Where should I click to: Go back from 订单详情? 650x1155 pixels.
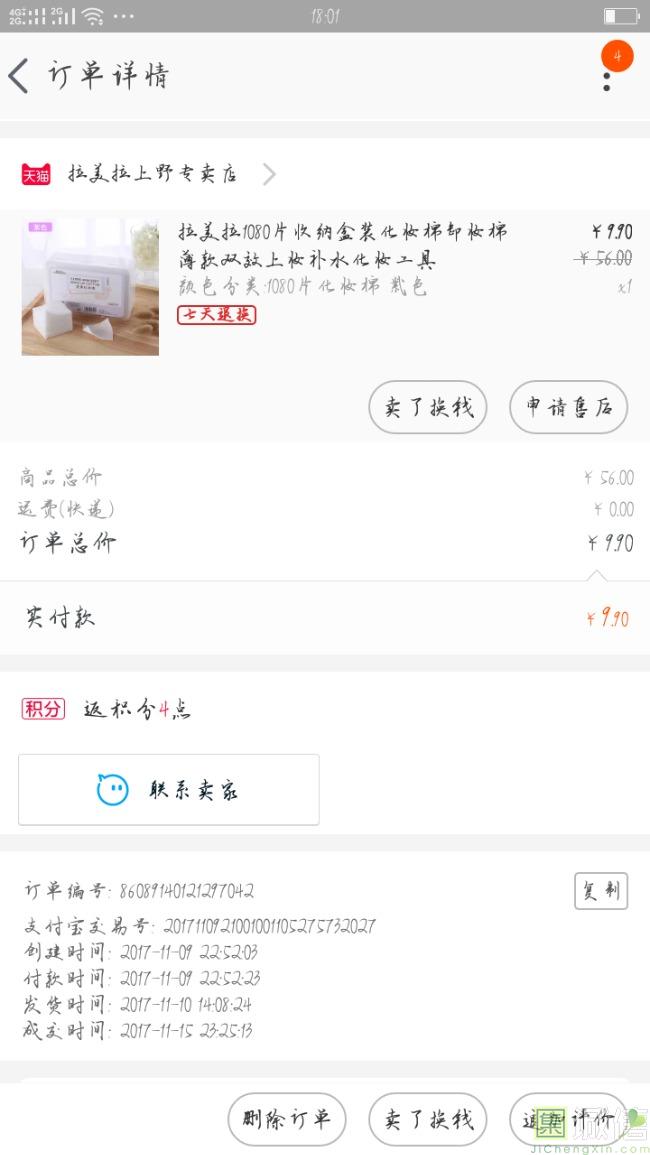[x=19, y=76]
